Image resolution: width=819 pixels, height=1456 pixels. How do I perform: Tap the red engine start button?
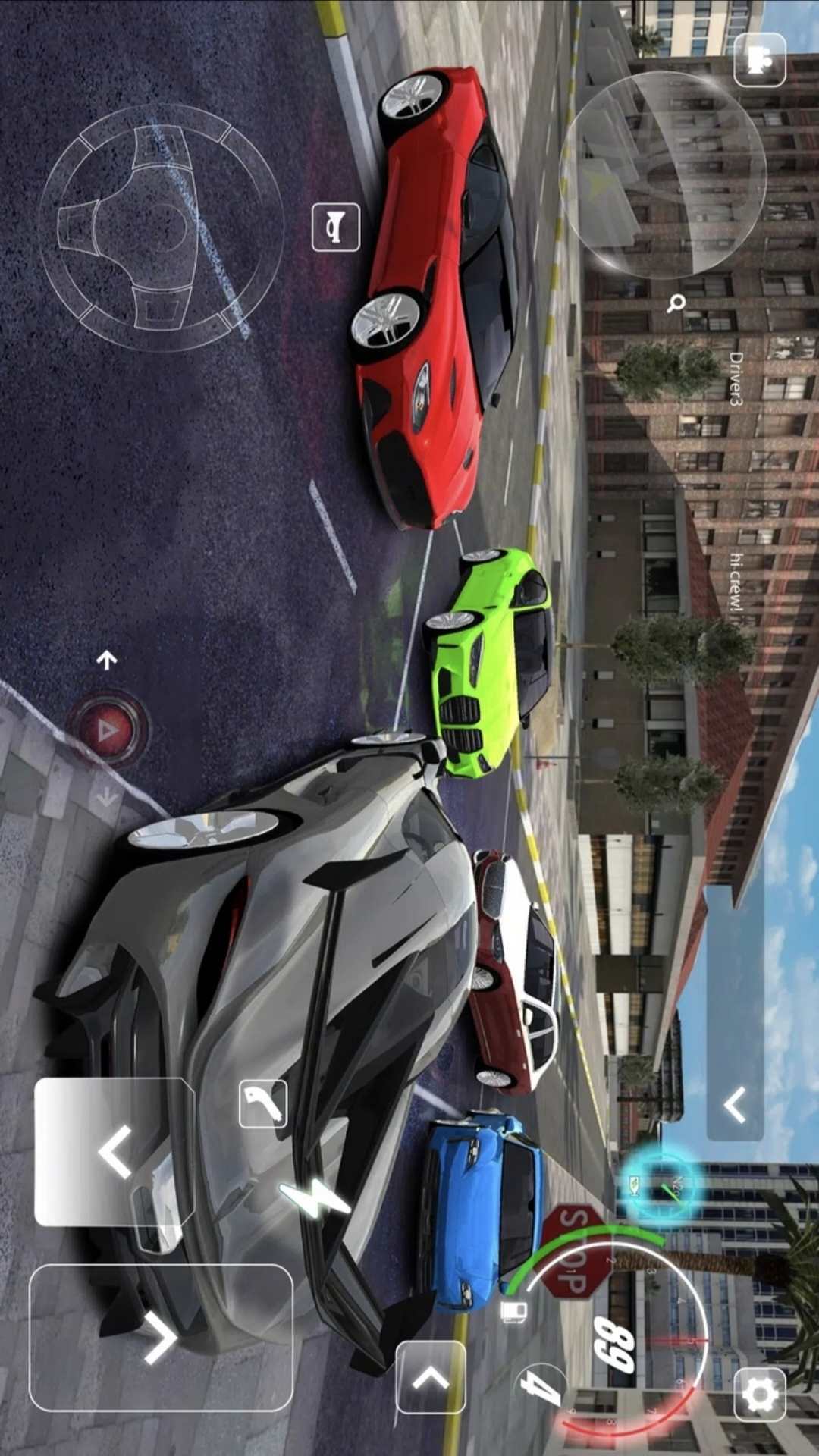(x=108, y=730)
